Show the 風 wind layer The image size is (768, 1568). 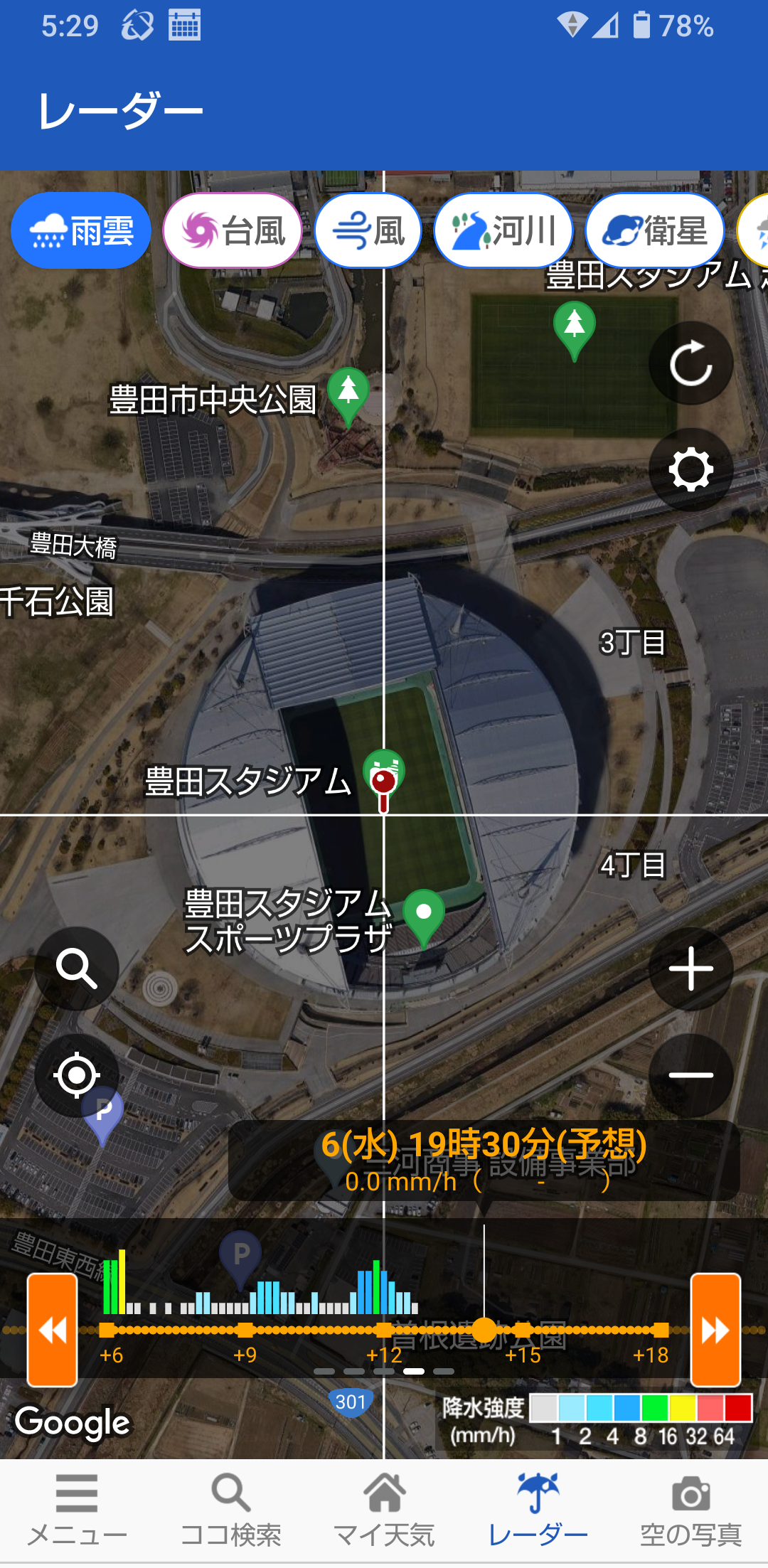pyautogui.click(x=368, y=231)
